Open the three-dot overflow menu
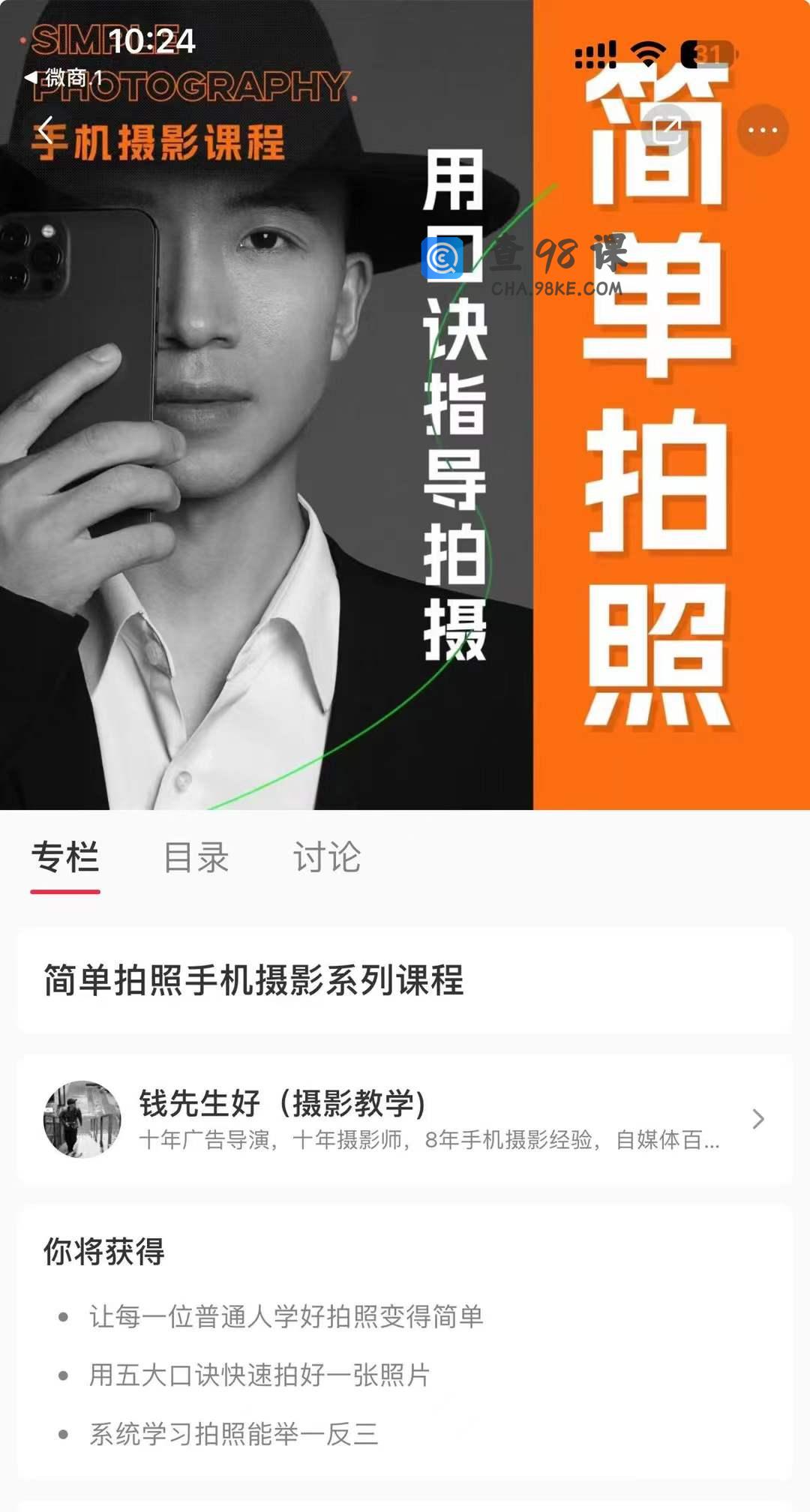Screen dimensions: 810x1512 click(x=762, y=130)
